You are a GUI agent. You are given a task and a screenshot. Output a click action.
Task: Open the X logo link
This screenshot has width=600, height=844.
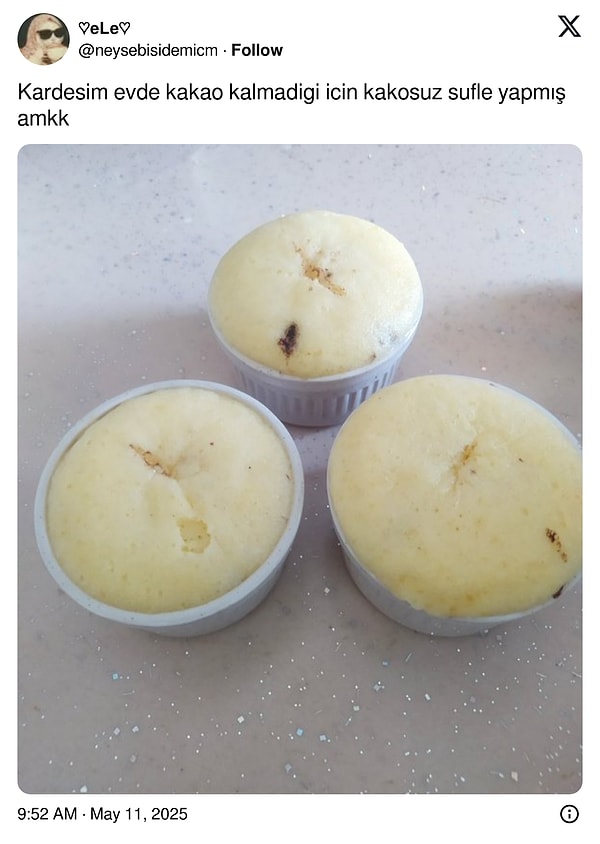[x=569, y=27]
